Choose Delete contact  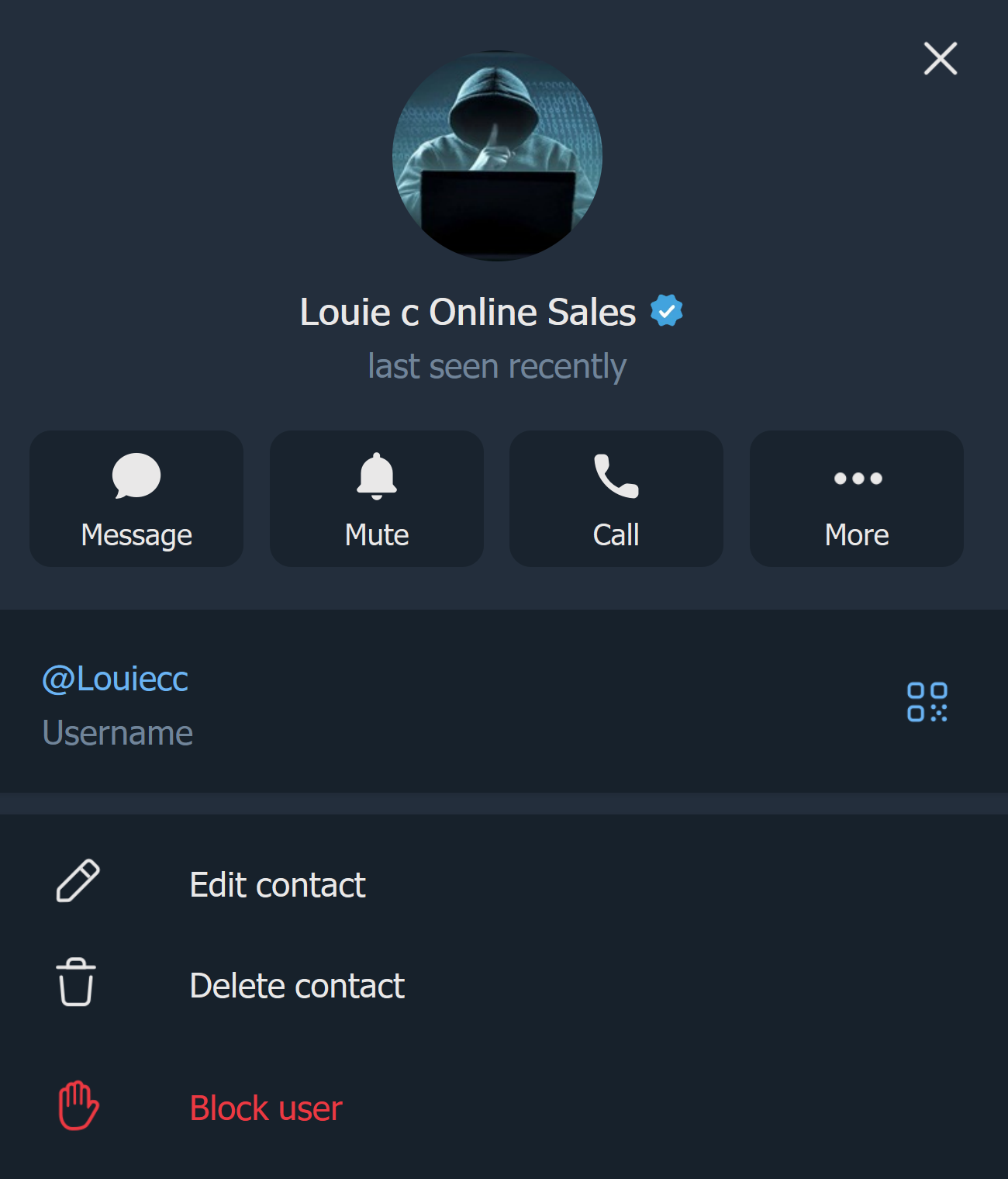tap(296, 986)
